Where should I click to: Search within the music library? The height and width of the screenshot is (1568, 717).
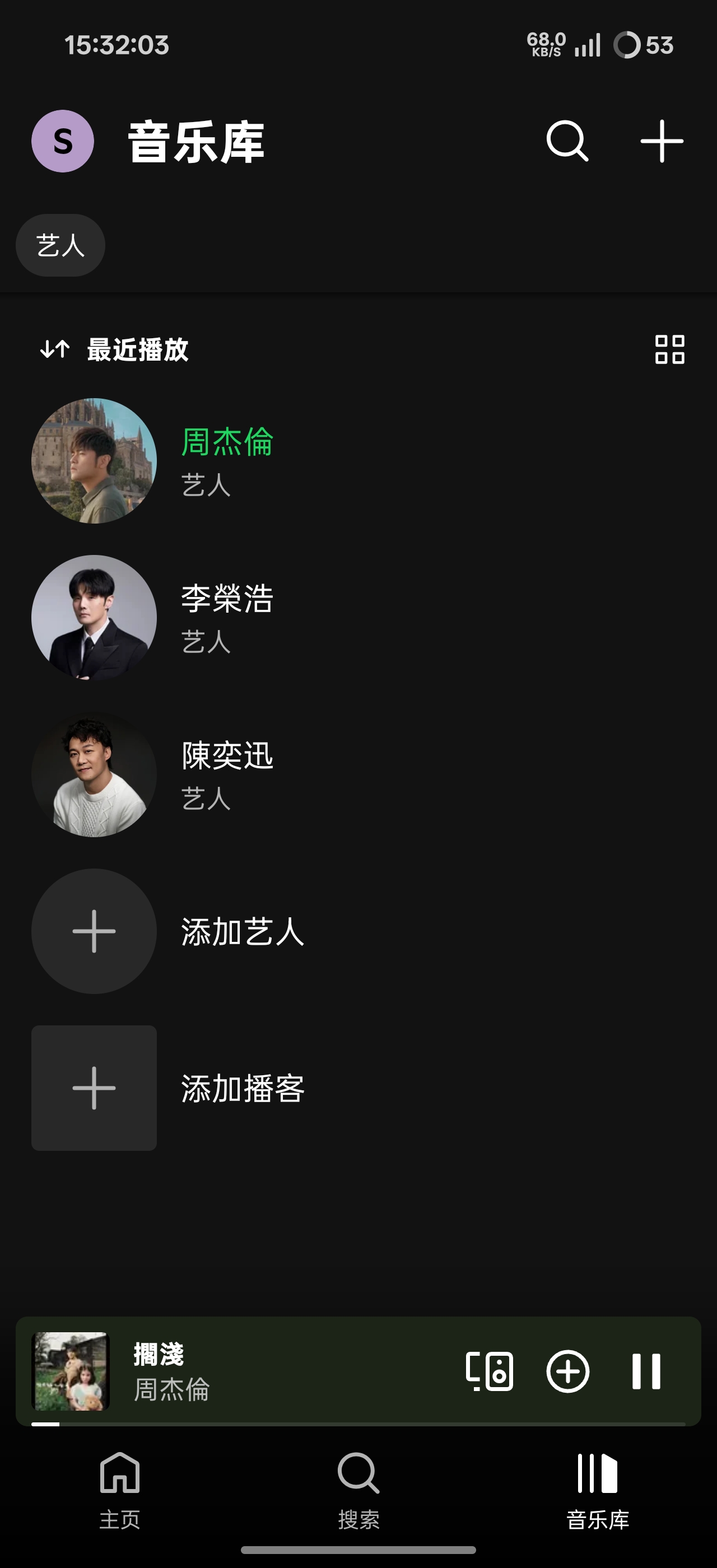click(567, 141)
